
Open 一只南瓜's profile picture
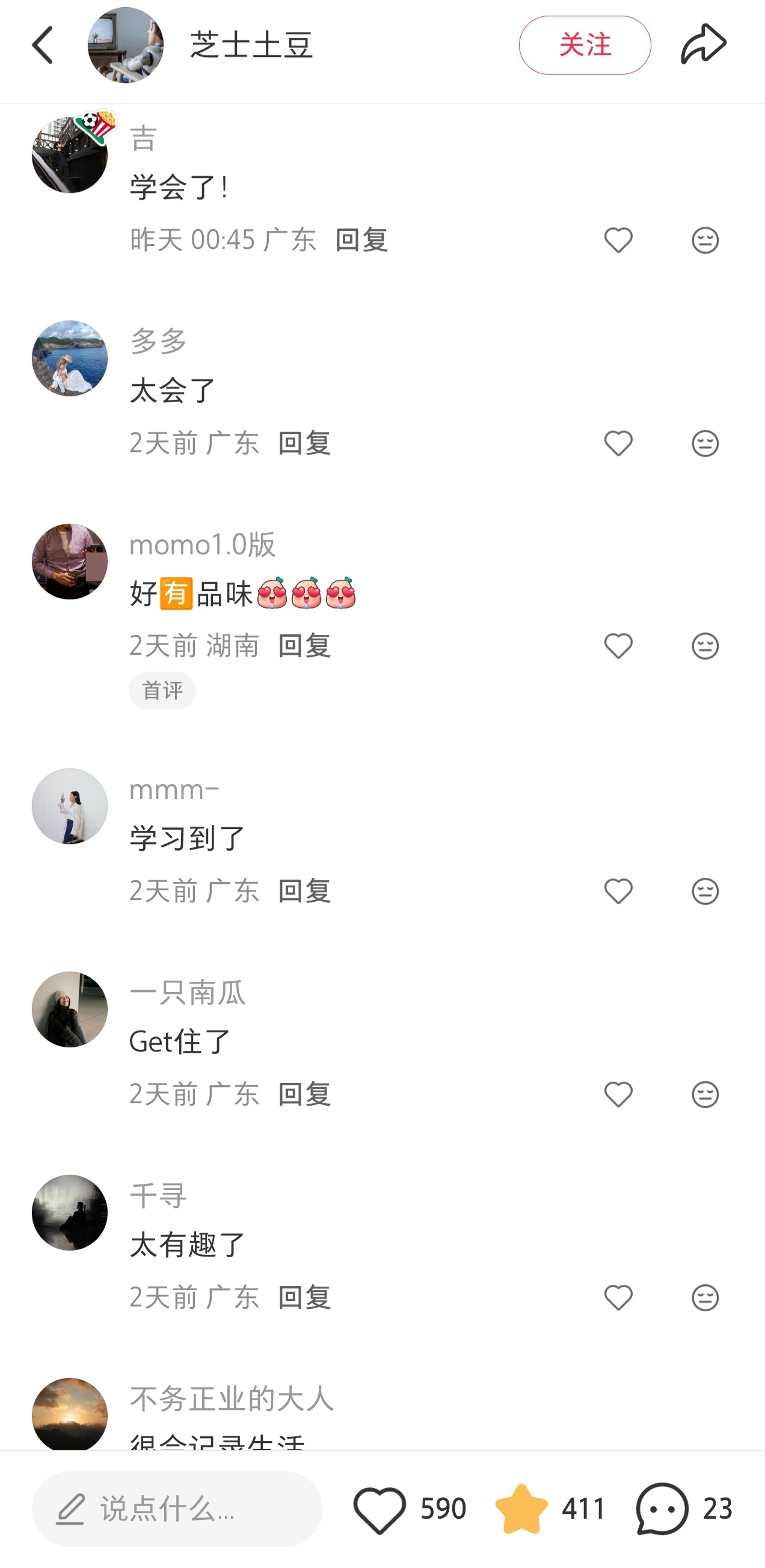point(69,1009)
